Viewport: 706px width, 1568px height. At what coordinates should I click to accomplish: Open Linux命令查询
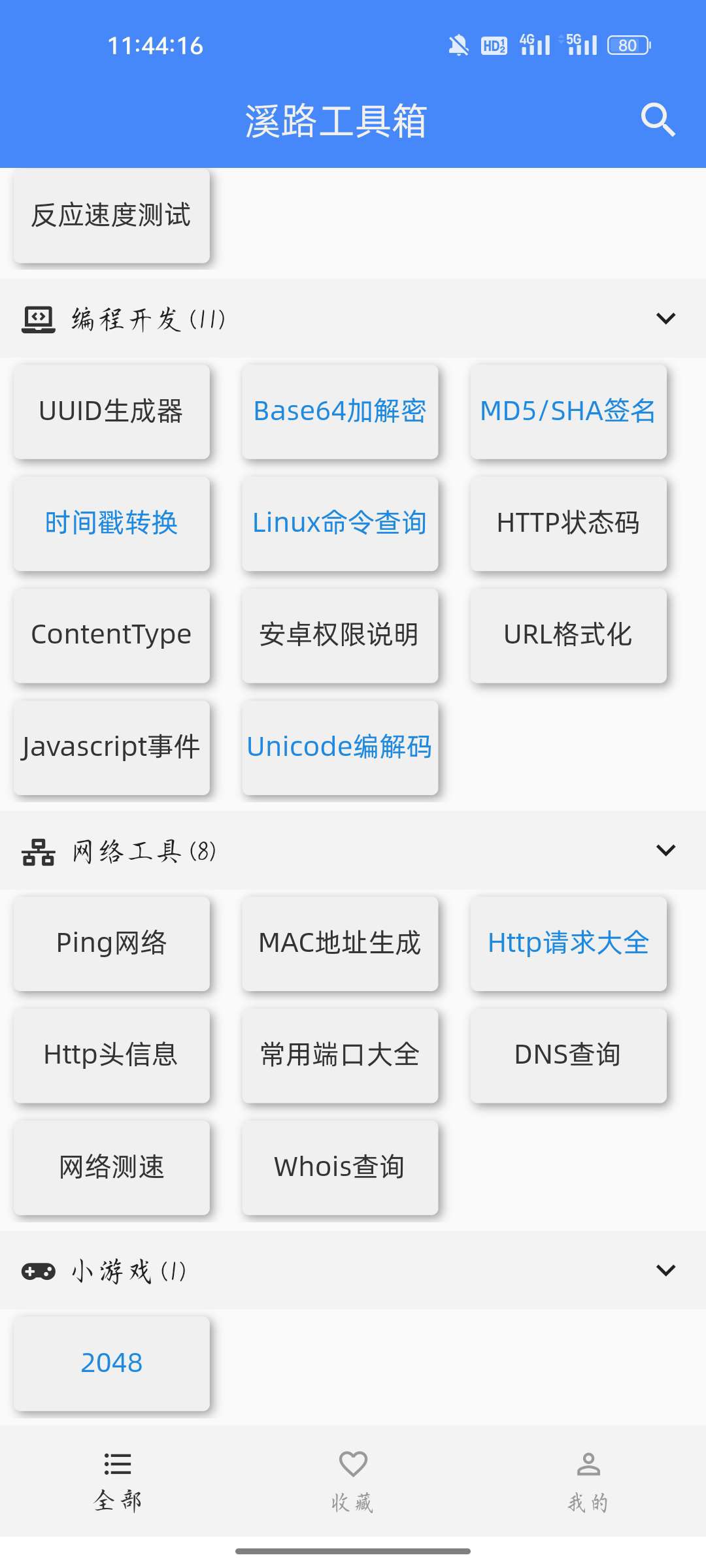pyautogui.click(x=340, y=523)
